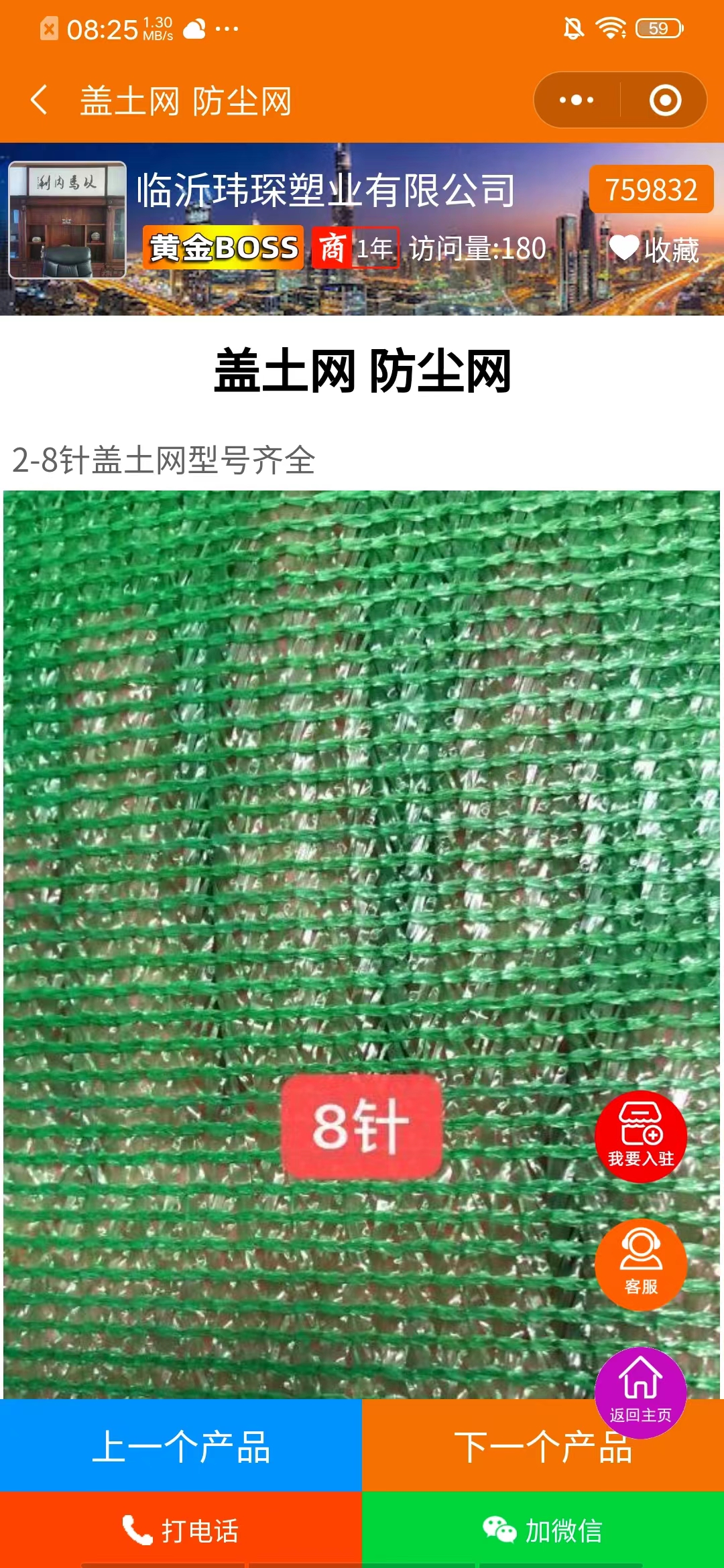Viewport: 724px width, 1568px height.
Task: Go to 上一个产品
Action: click(181, 1447)
